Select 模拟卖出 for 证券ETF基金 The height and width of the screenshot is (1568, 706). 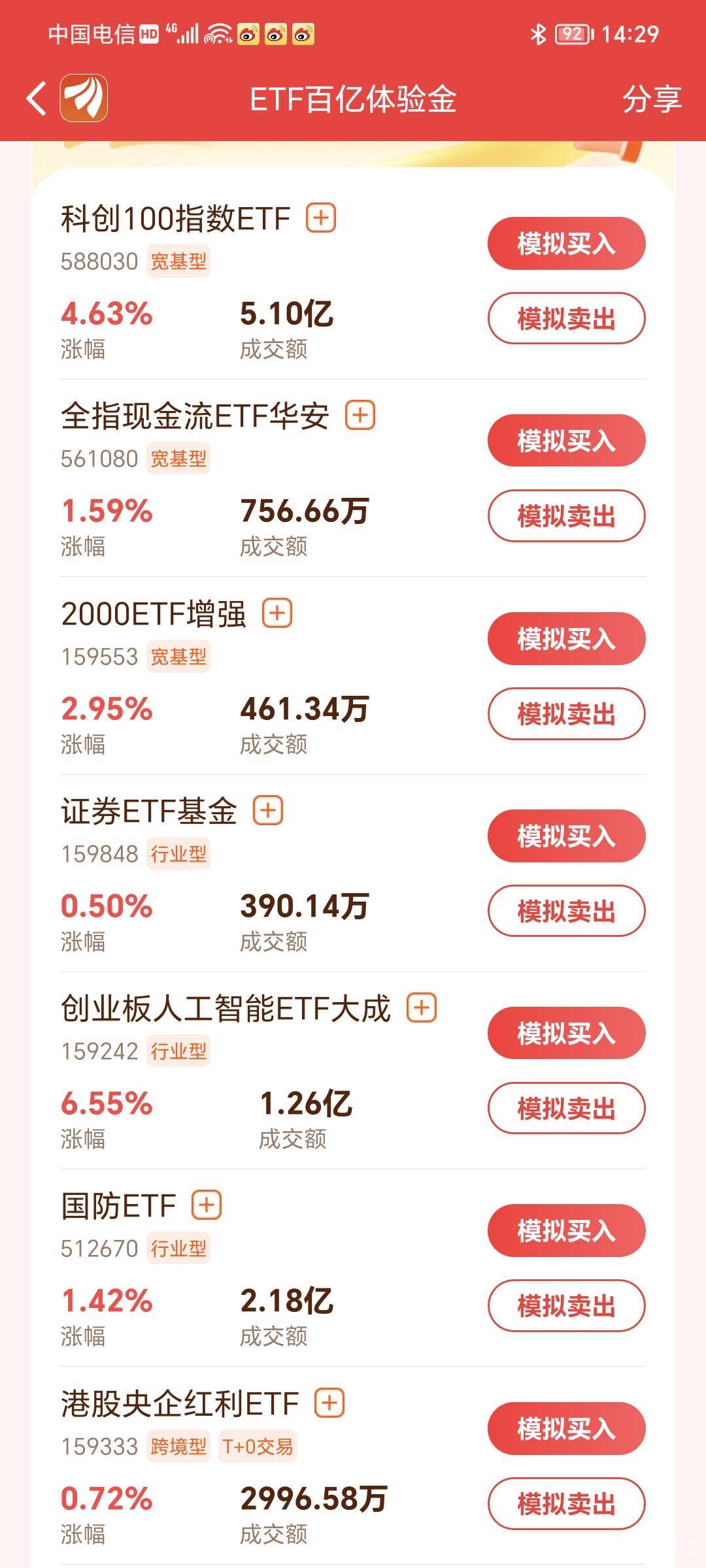[566, 911]
